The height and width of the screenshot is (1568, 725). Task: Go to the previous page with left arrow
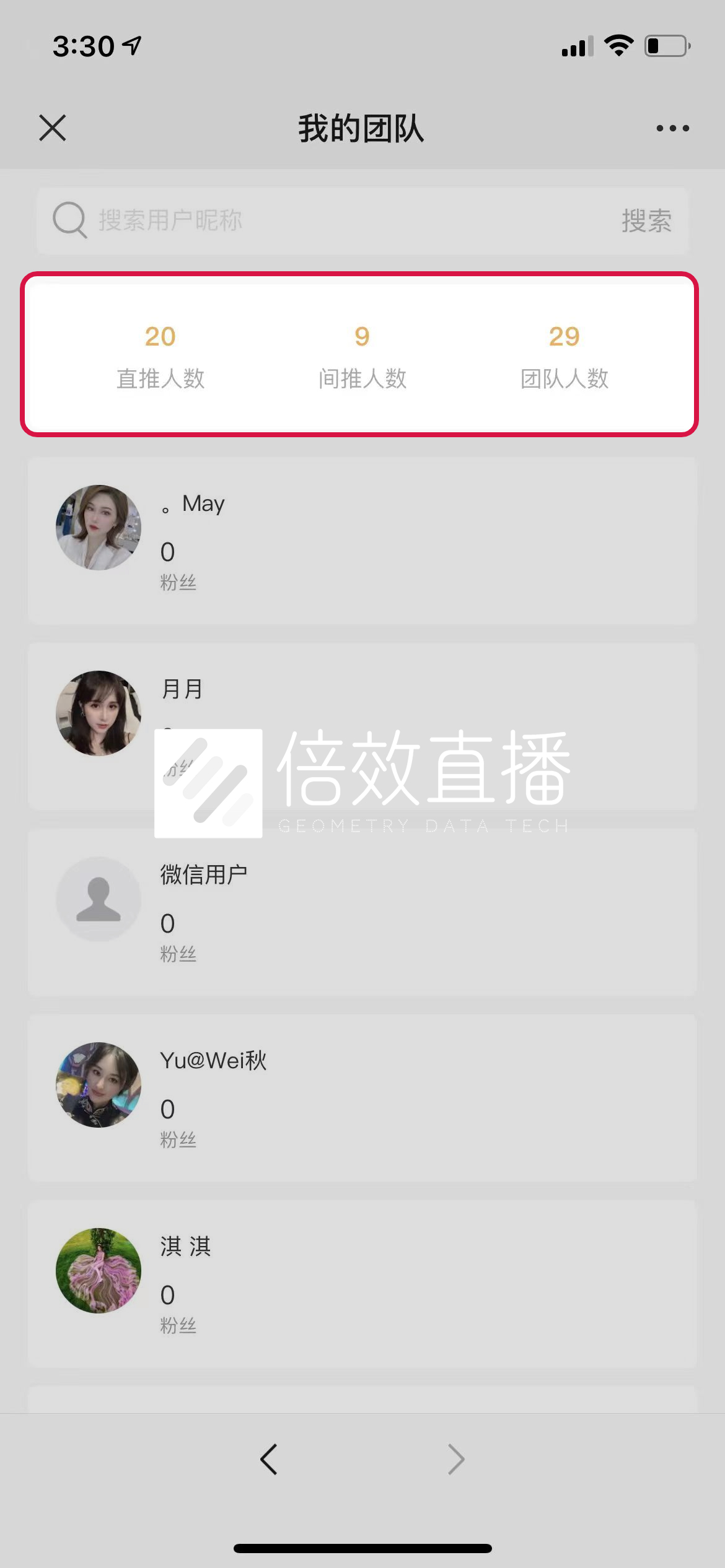click(x=268, y=1459)
